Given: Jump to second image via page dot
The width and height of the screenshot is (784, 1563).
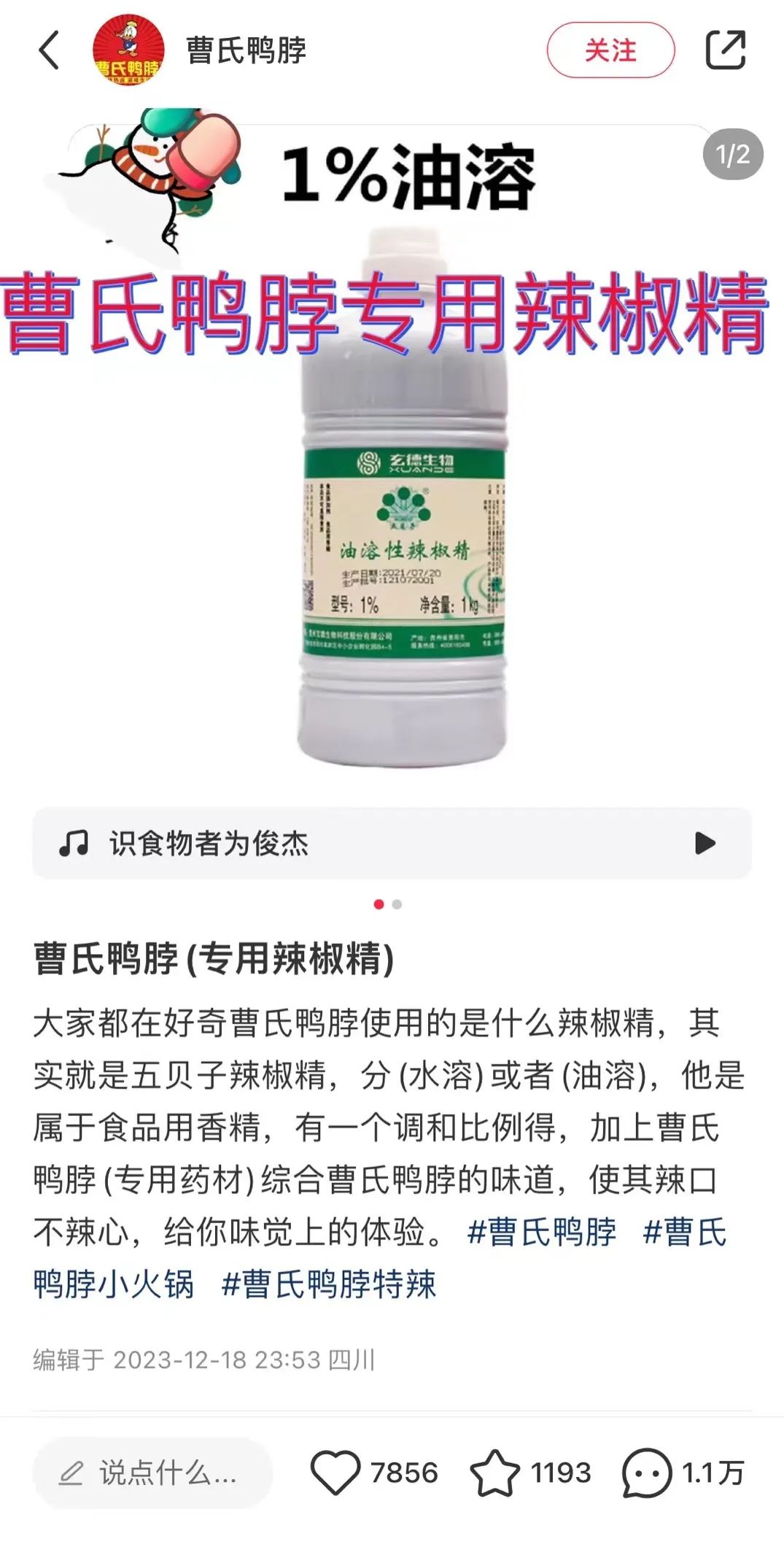Looking at the screenshot, I should [397, 904].
